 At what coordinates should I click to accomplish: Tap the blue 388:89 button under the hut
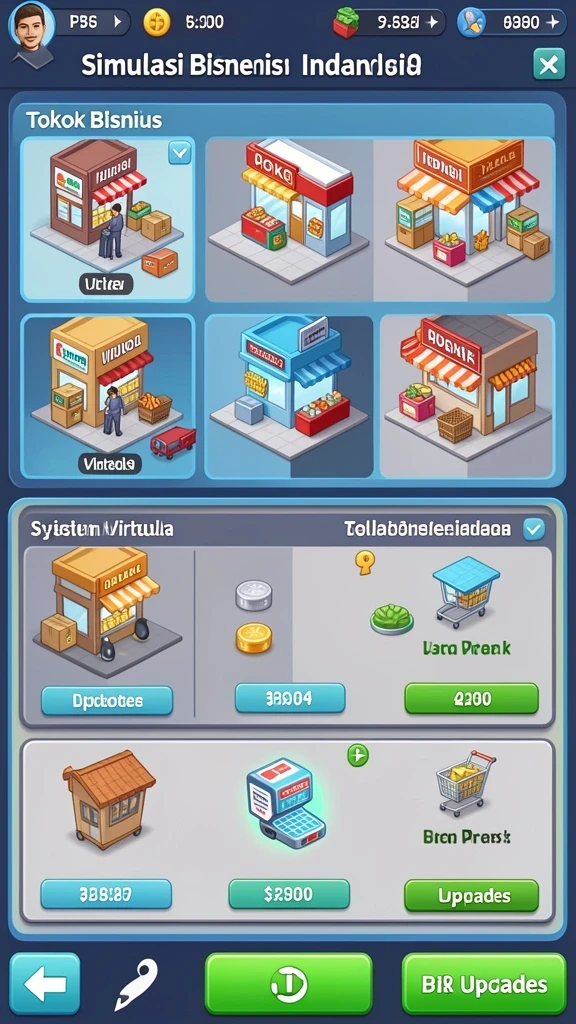[106, 894]
